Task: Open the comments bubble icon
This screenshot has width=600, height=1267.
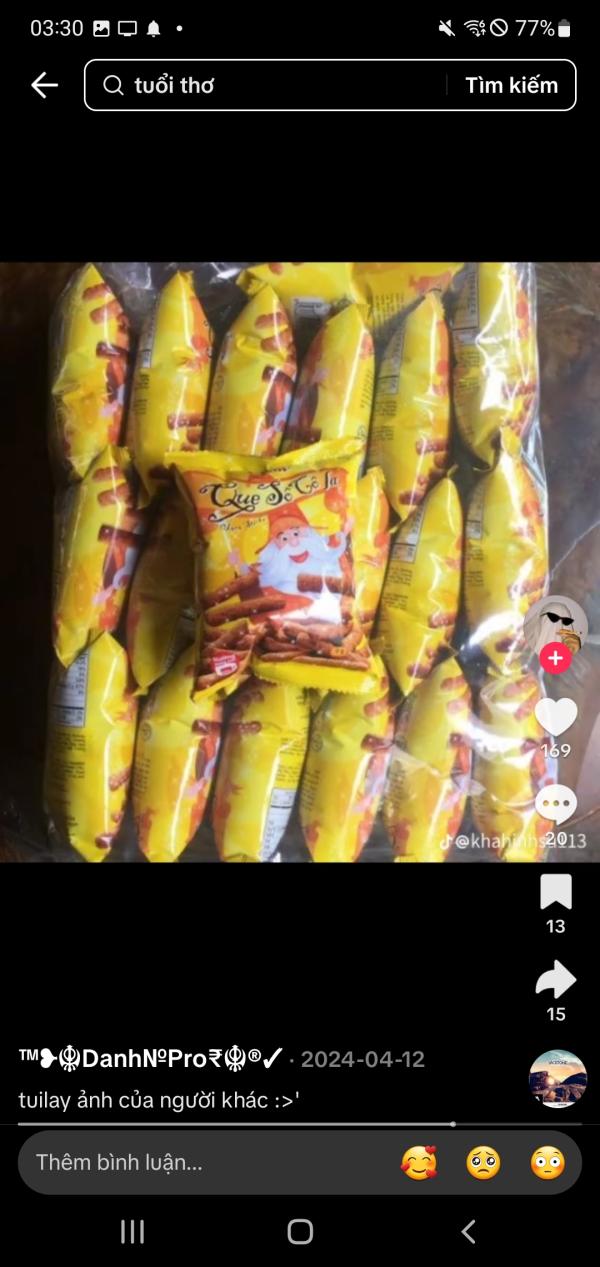Action: tap(556, 805)
